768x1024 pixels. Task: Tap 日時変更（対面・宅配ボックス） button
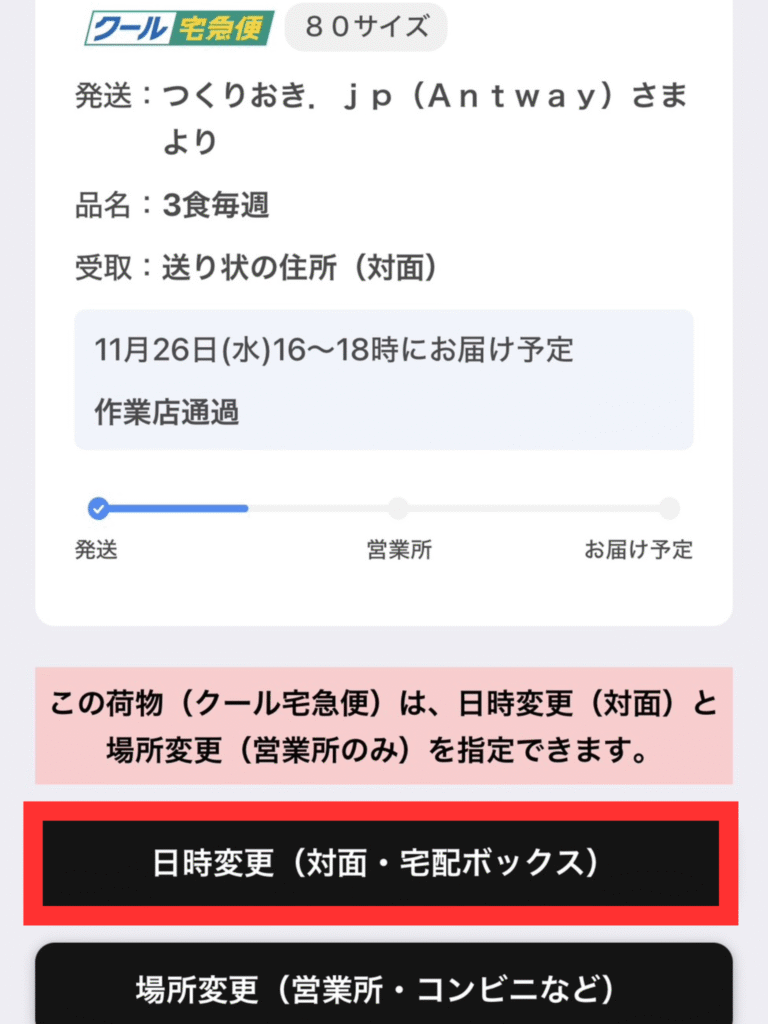coord(381,863)
